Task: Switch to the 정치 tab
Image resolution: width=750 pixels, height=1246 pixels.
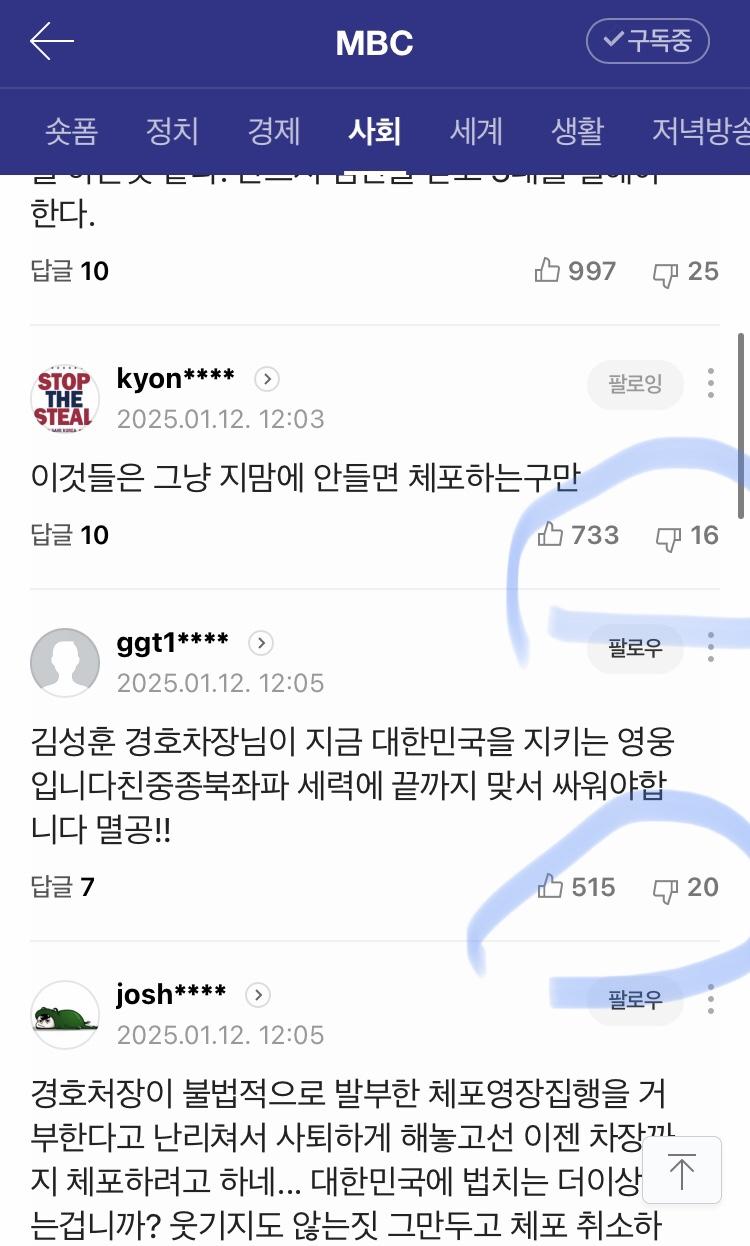Action: 172,131
